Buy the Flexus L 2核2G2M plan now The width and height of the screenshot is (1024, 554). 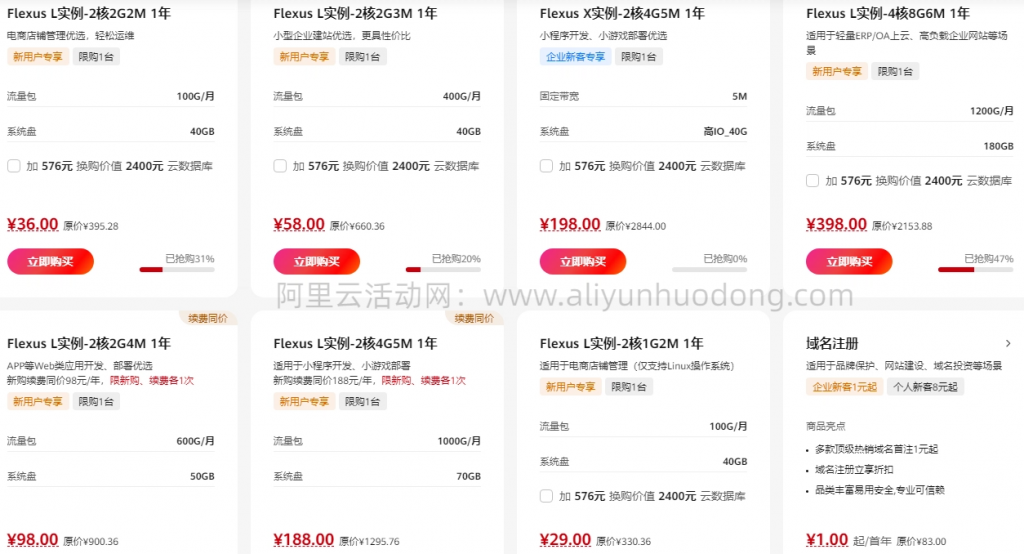pos(50,262)
